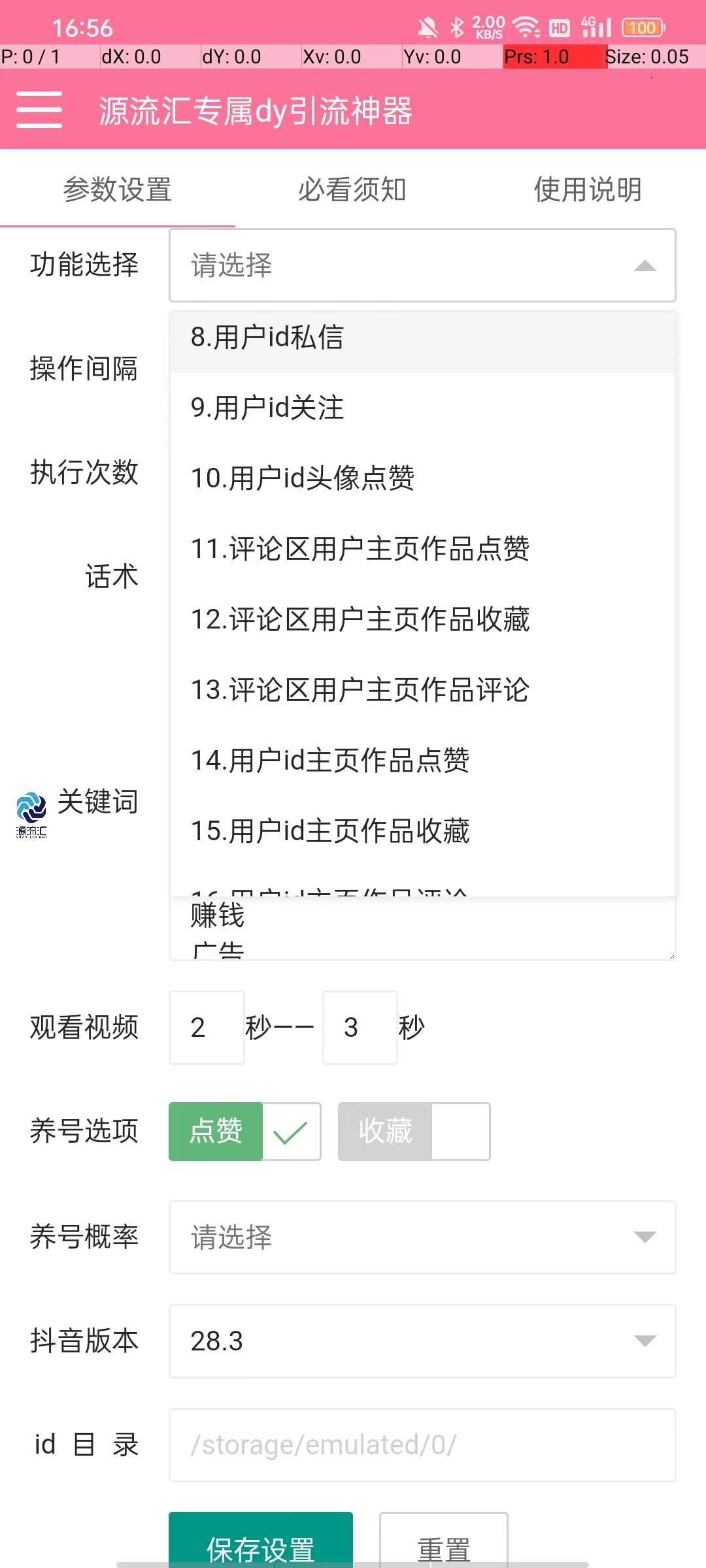Select option 9.用户id关注

pyautogui.click(x=422, y=408)
